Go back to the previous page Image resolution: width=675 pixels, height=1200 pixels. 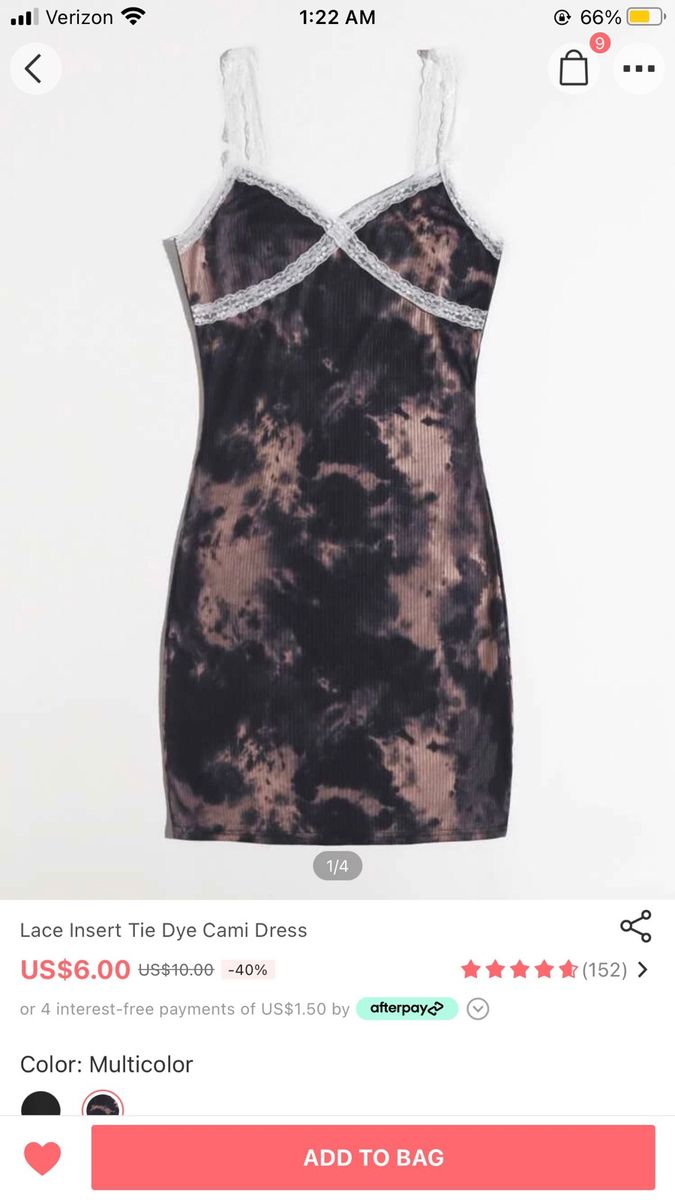pyautogui.click(x=35, y=69)
